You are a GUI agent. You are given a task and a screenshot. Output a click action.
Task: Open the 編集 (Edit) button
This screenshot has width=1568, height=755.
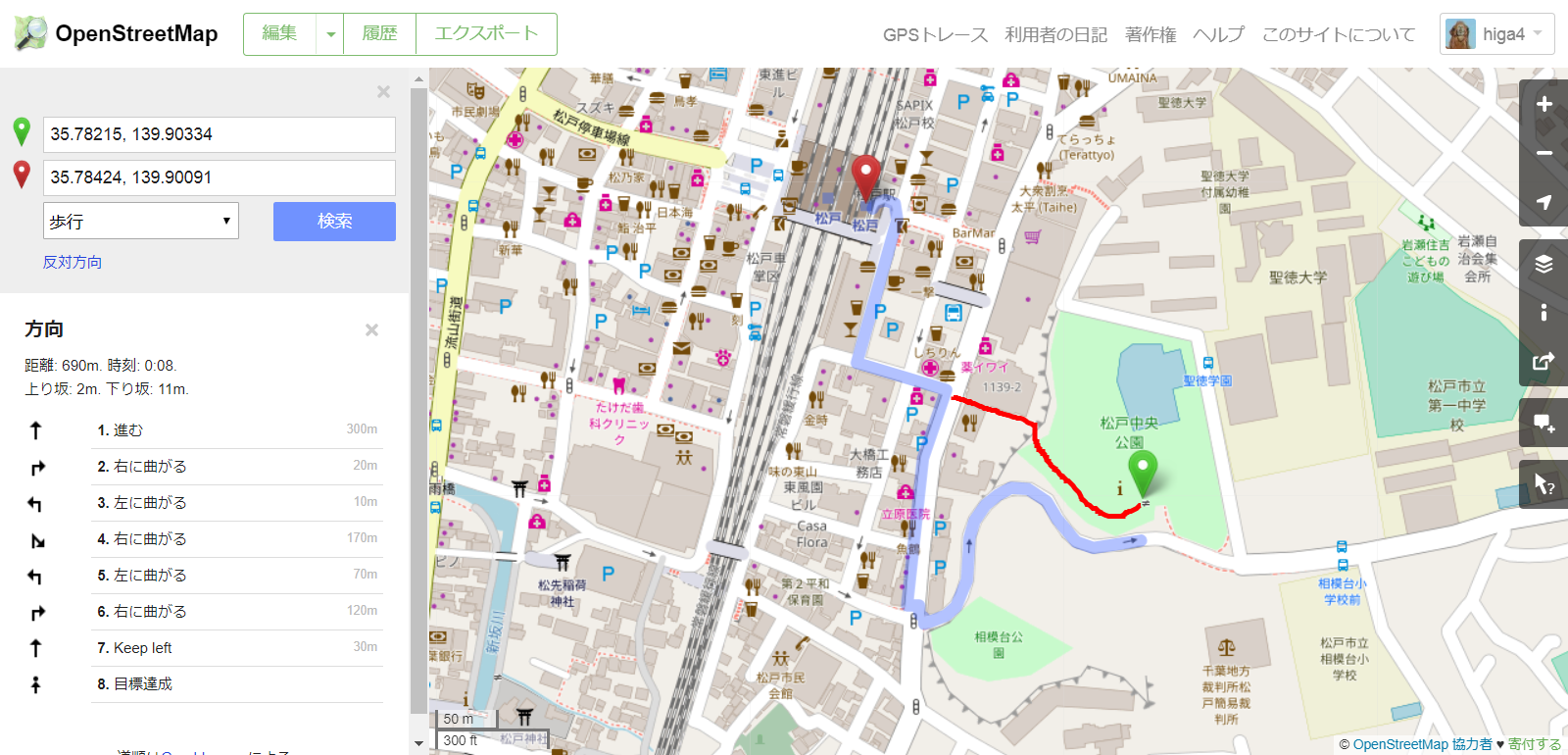click(279, 34)
